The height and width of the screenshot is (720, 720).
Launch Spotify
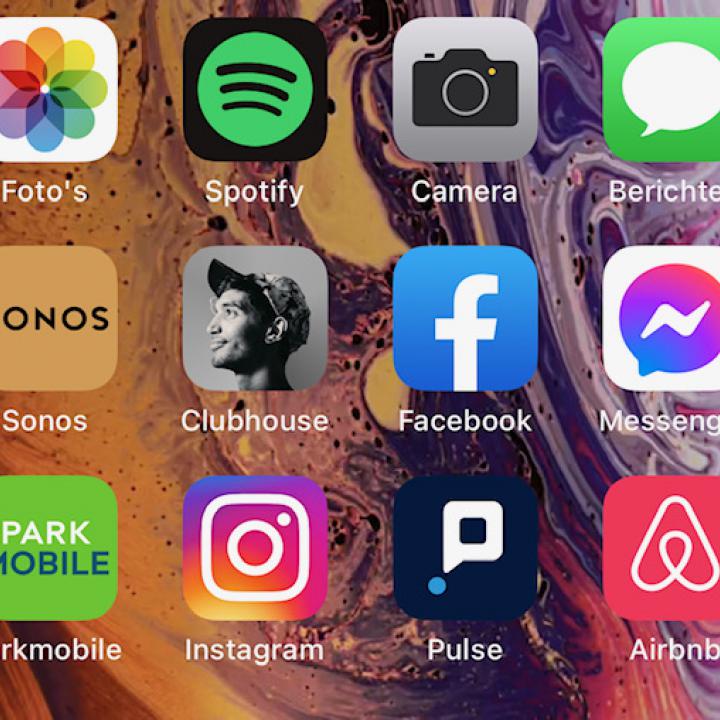point(255,90)
